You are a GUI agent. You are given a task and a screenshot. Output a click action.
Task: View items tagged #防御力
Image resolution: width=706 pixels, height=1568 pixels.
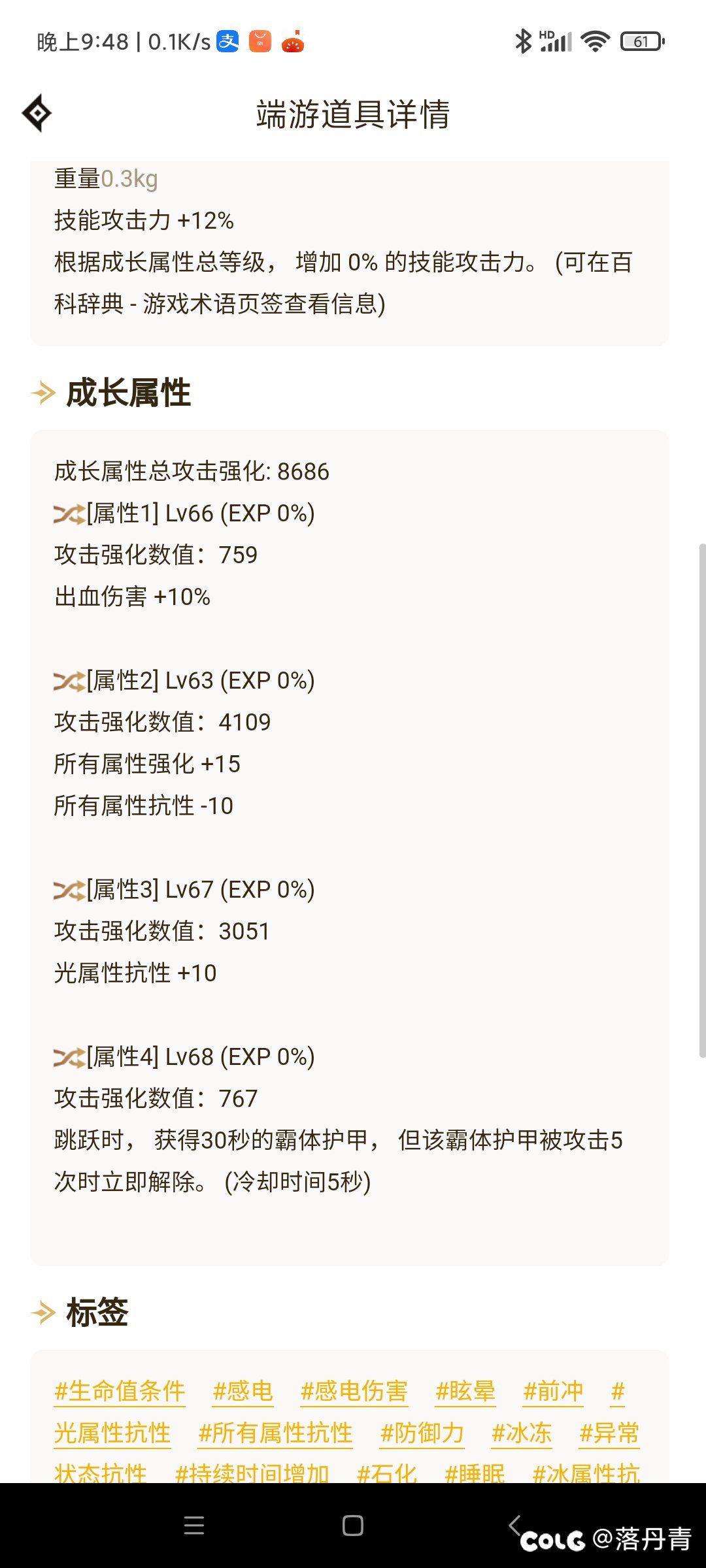(422, 1433)
